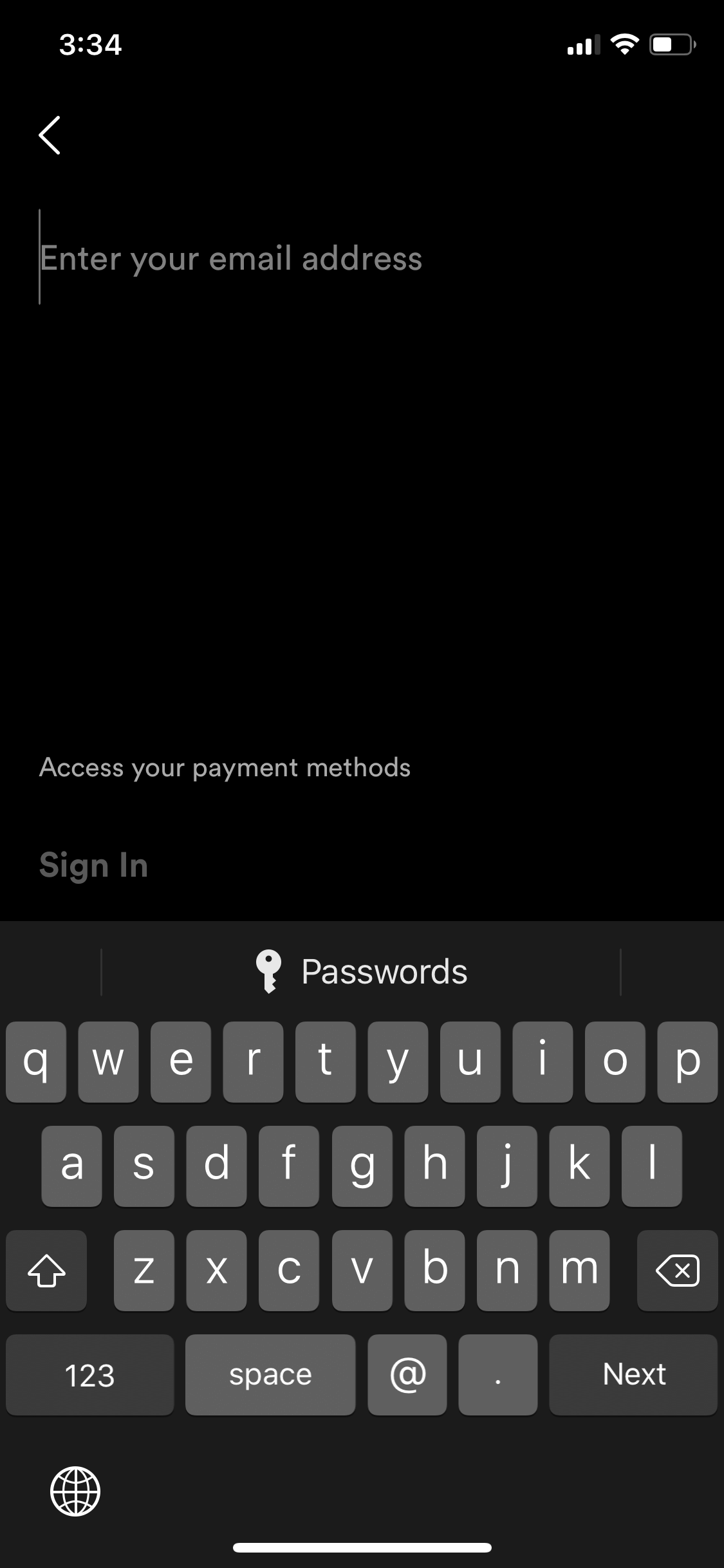Tap the Next key on the keyboard
Screen dimensions: 724x1568
pyautogui.click(x=633, y=1374)
